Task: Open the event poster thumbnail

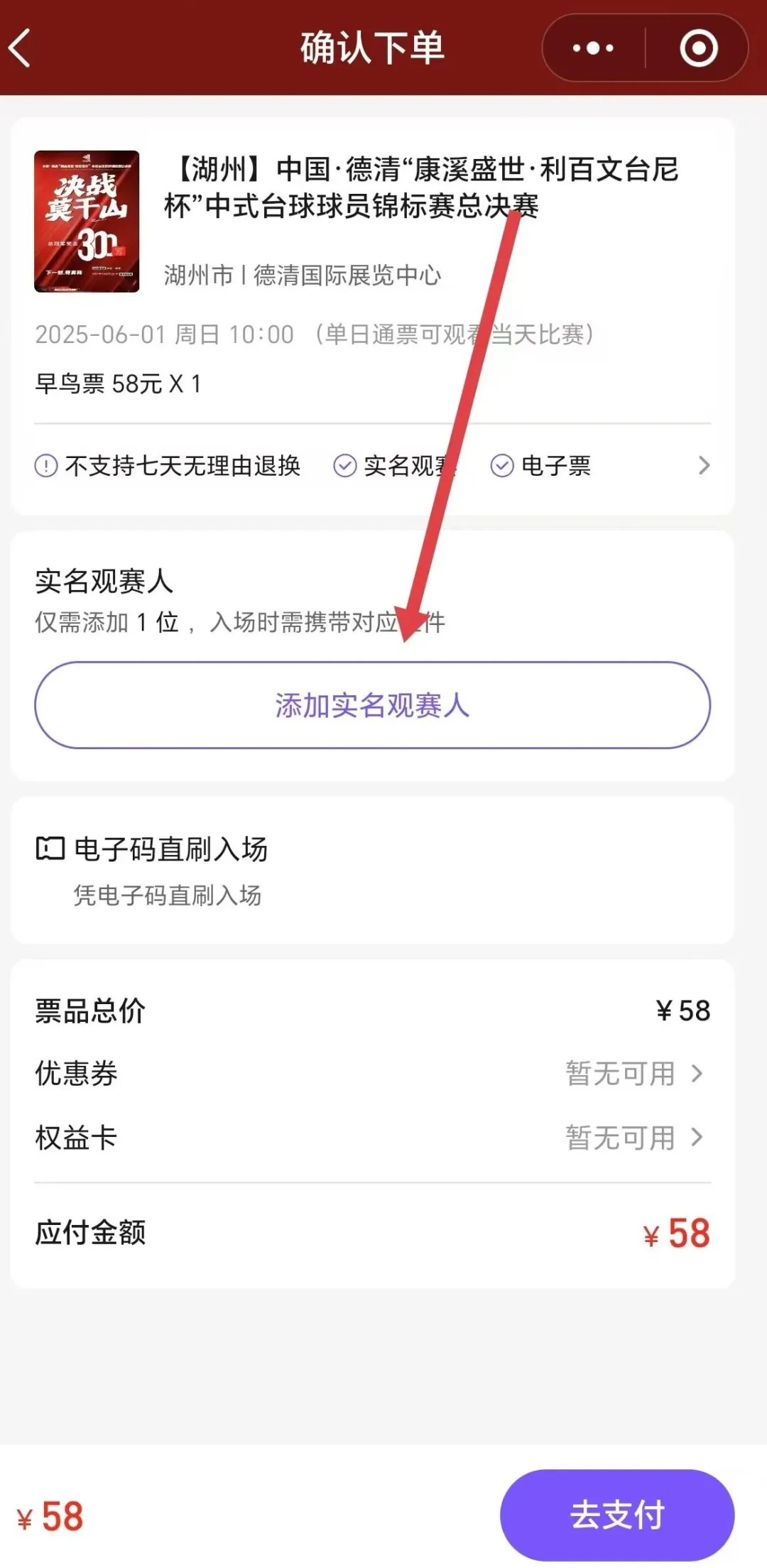Action: [87, 222]
